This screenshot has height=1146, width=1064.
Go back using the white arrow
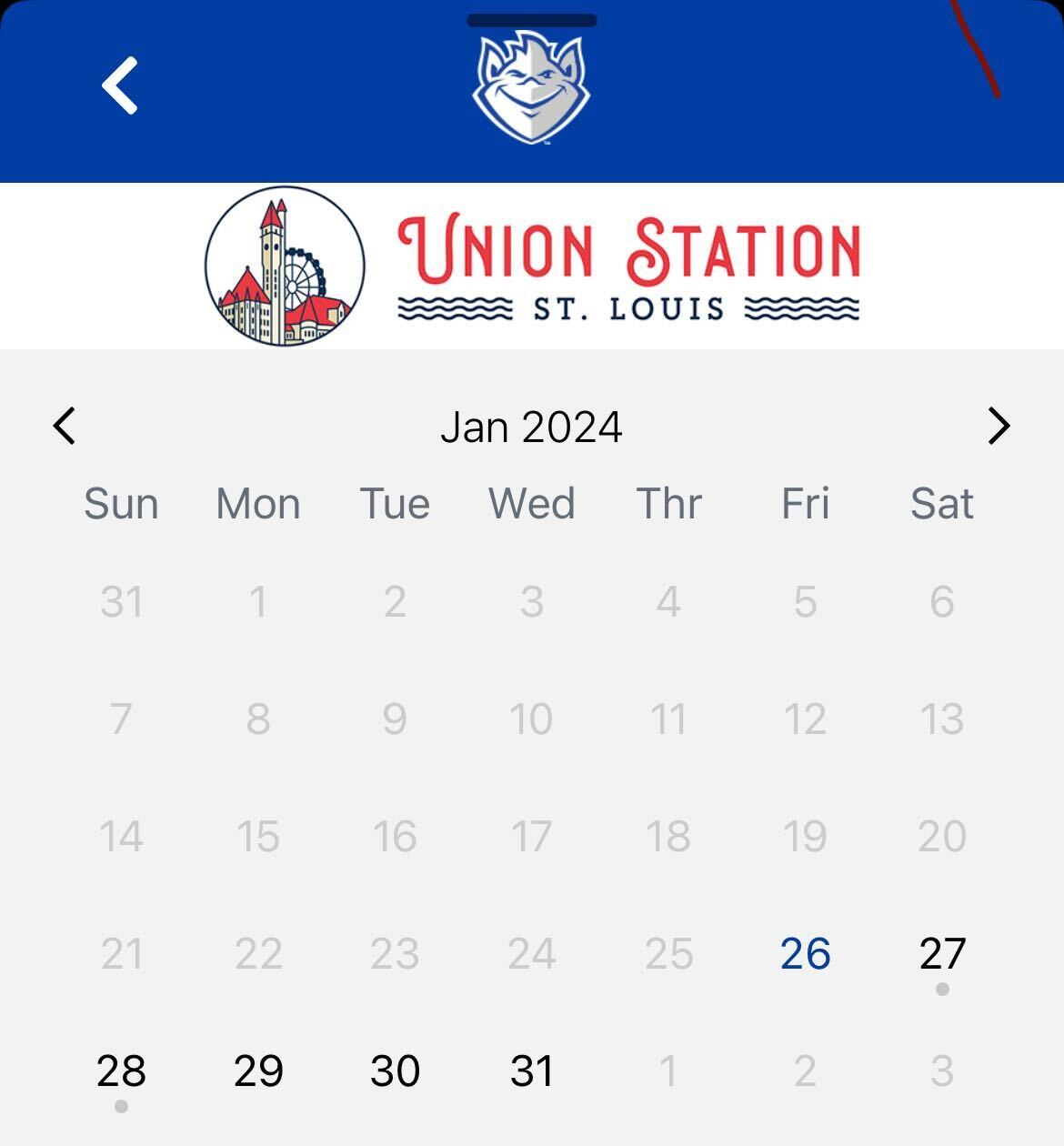pos(120,85)
